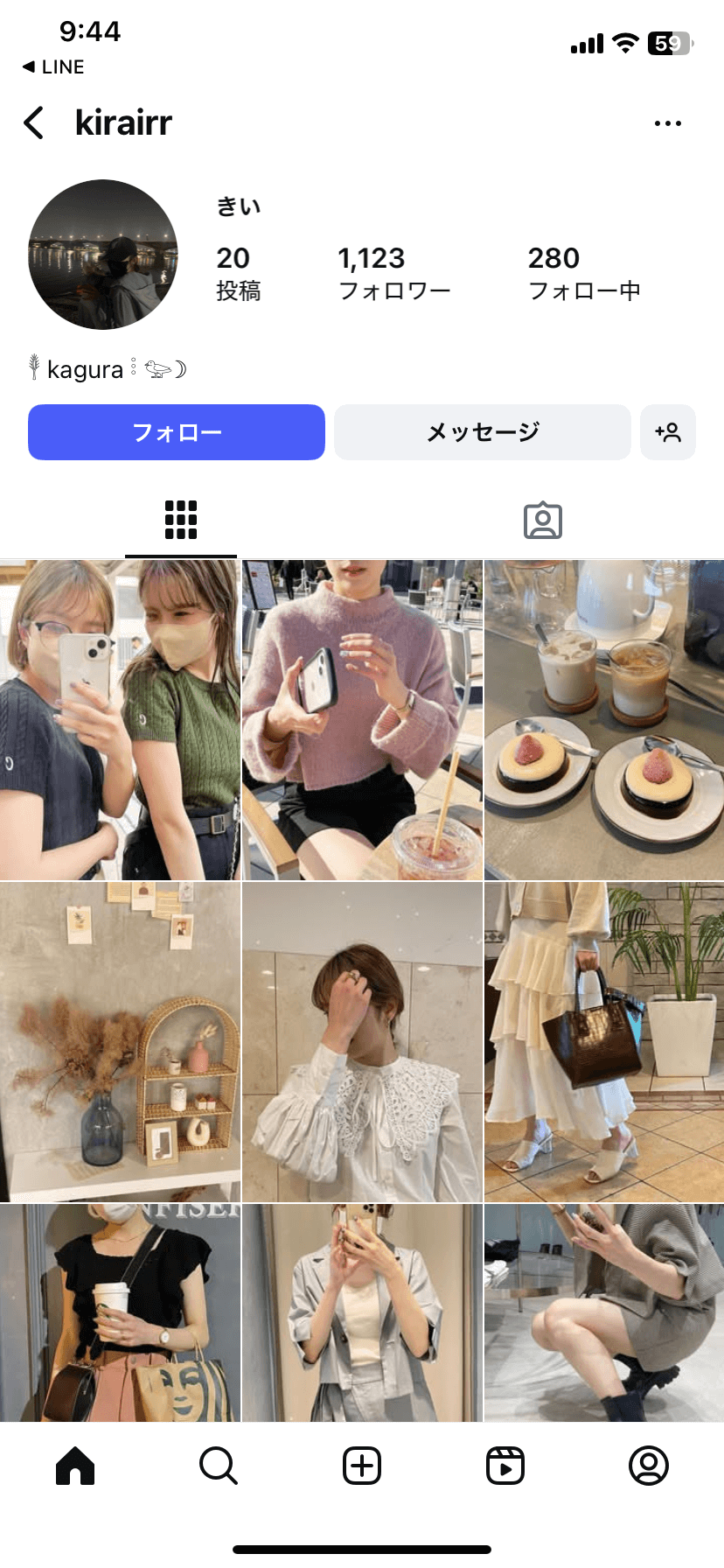The image size is (724, 1568).
Task: Open suggested accounts add-person button
Action: click(667, 432)
